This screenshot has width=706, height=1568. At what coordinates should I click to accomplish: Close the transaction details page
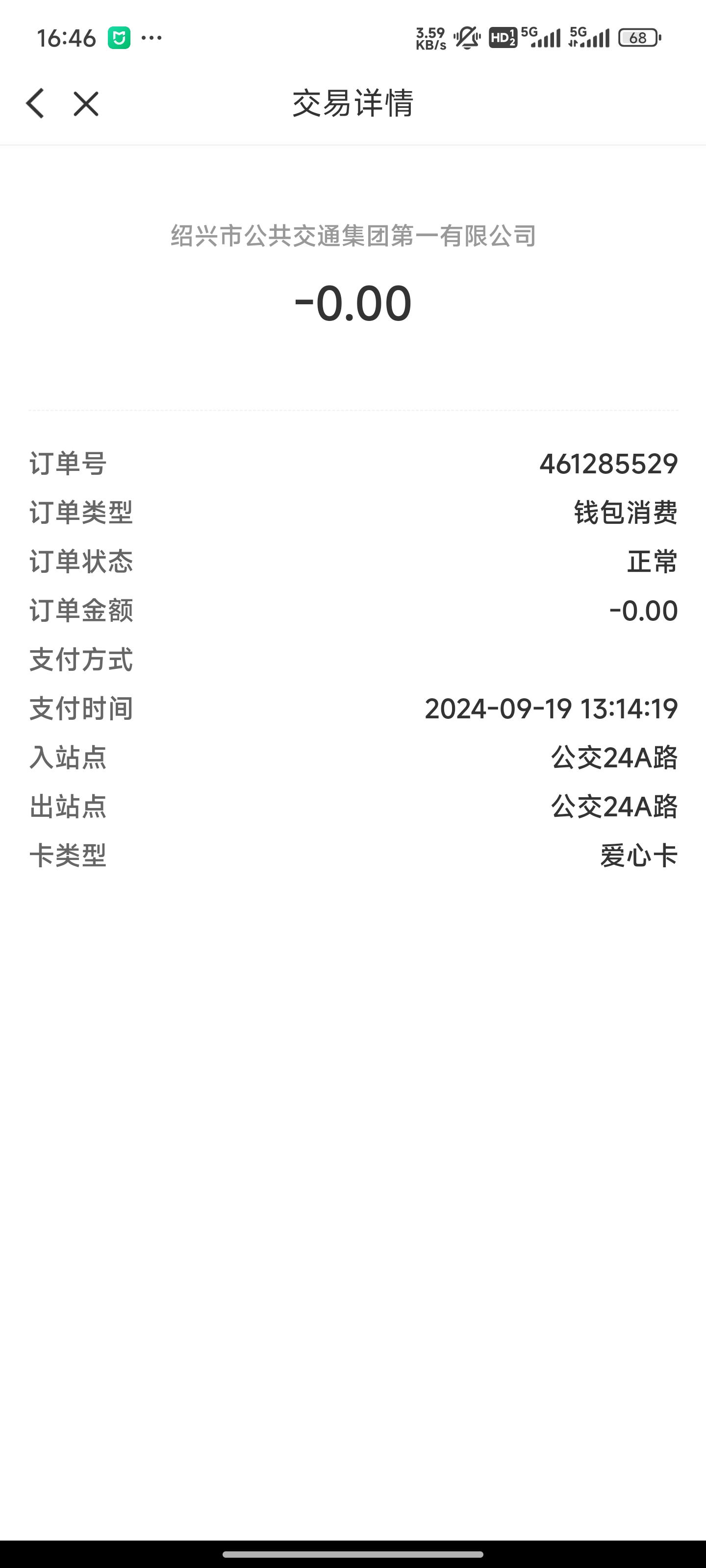[x=86, y=103]
